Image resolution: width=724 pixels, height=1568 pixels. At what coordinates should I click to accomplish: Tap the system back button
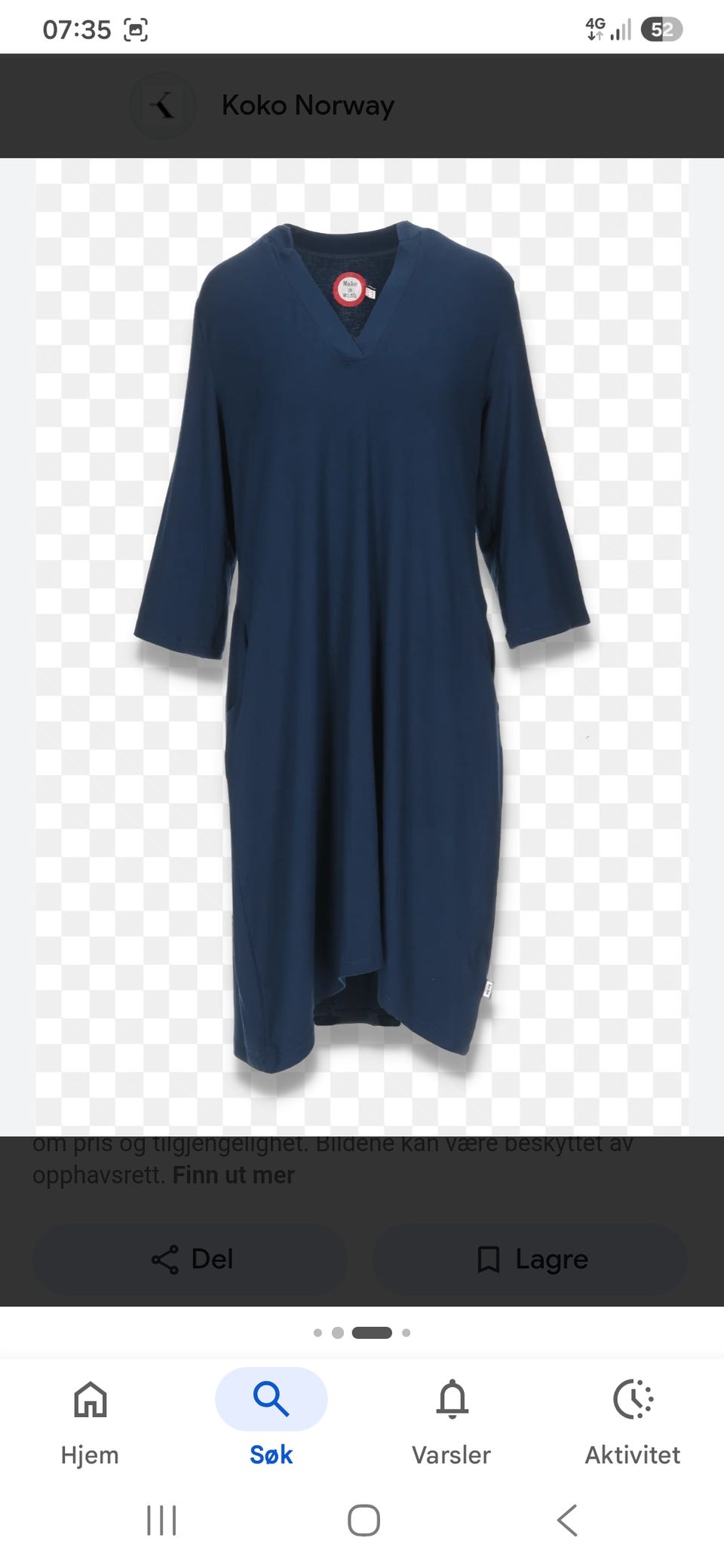pos(567,1520)
